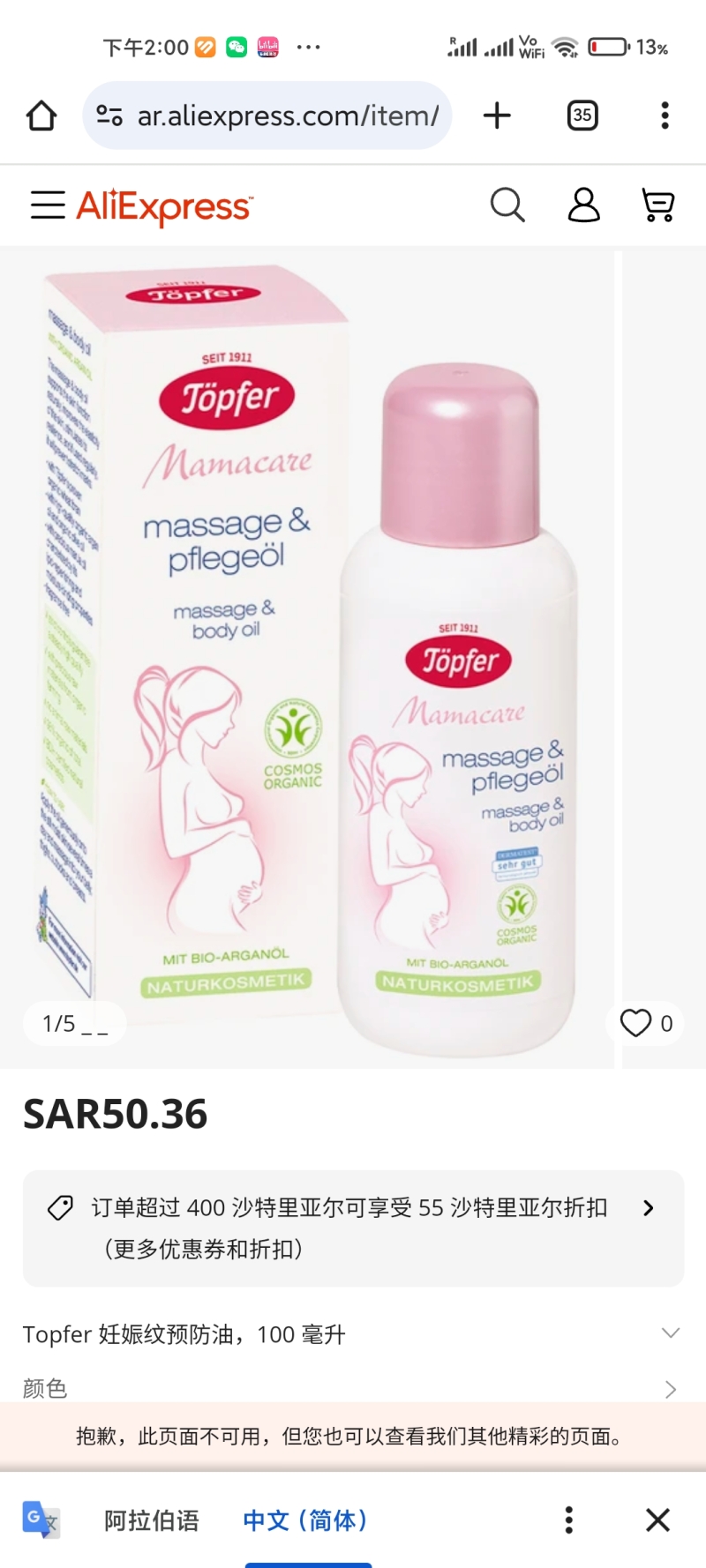Go to the browser home page
Screen dimensions: 706x1568
click(x=41, y=116)
